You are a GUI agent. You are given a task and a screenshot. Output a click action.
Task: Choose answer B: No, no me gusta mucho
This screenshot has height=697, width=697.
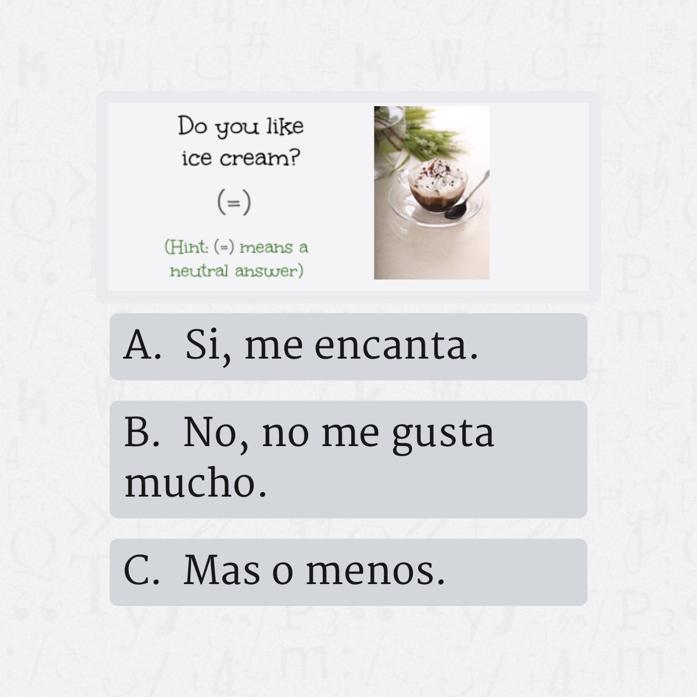348,459
